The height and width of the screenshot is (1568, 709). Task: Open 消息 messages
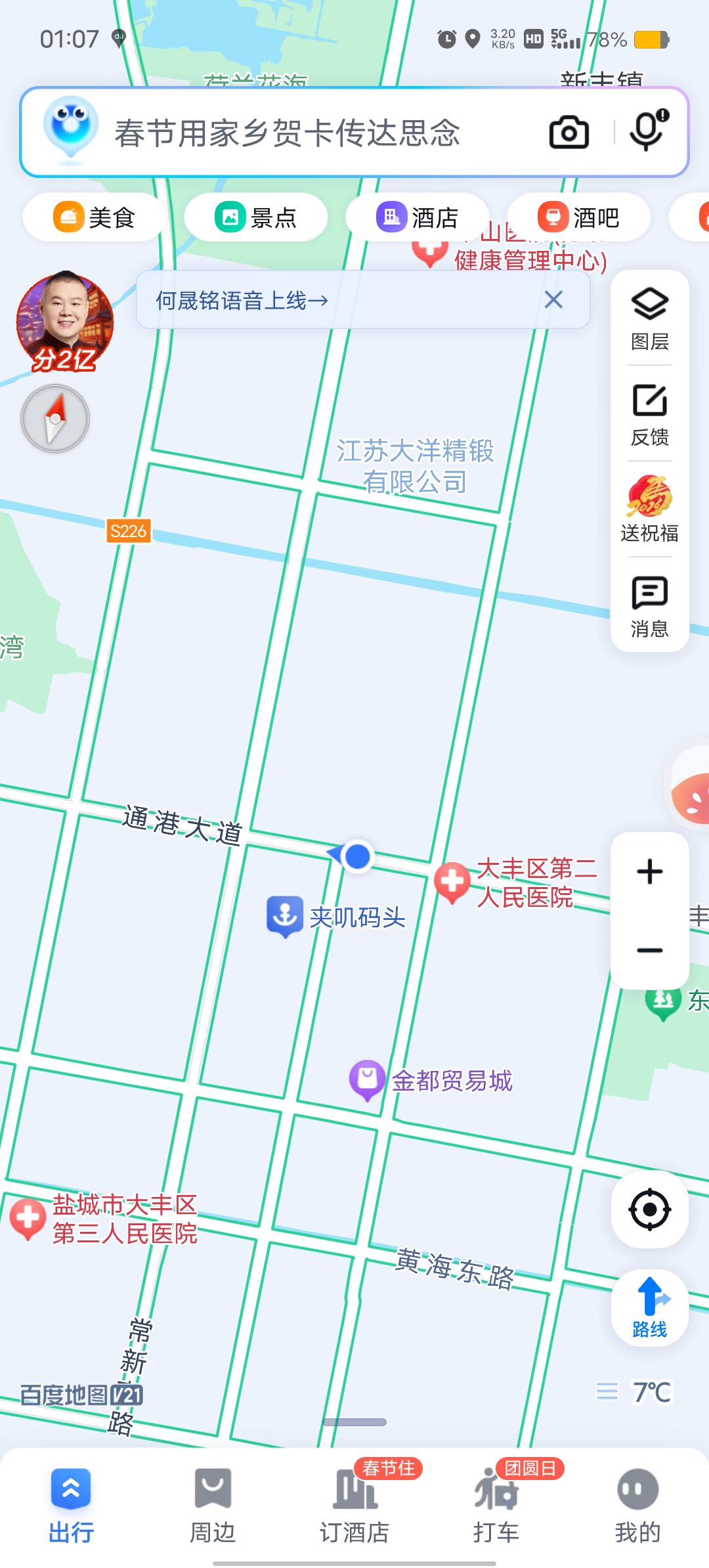[649, 606]
